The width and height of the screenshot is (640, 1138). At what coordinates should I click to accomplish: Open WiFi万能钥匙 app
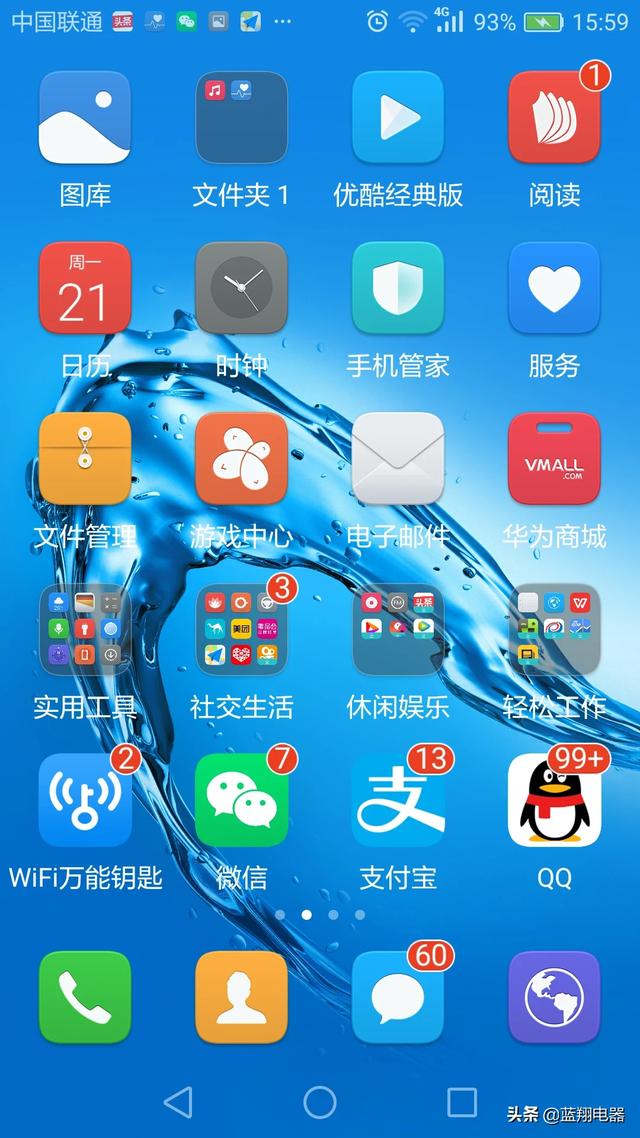[85, 801]
